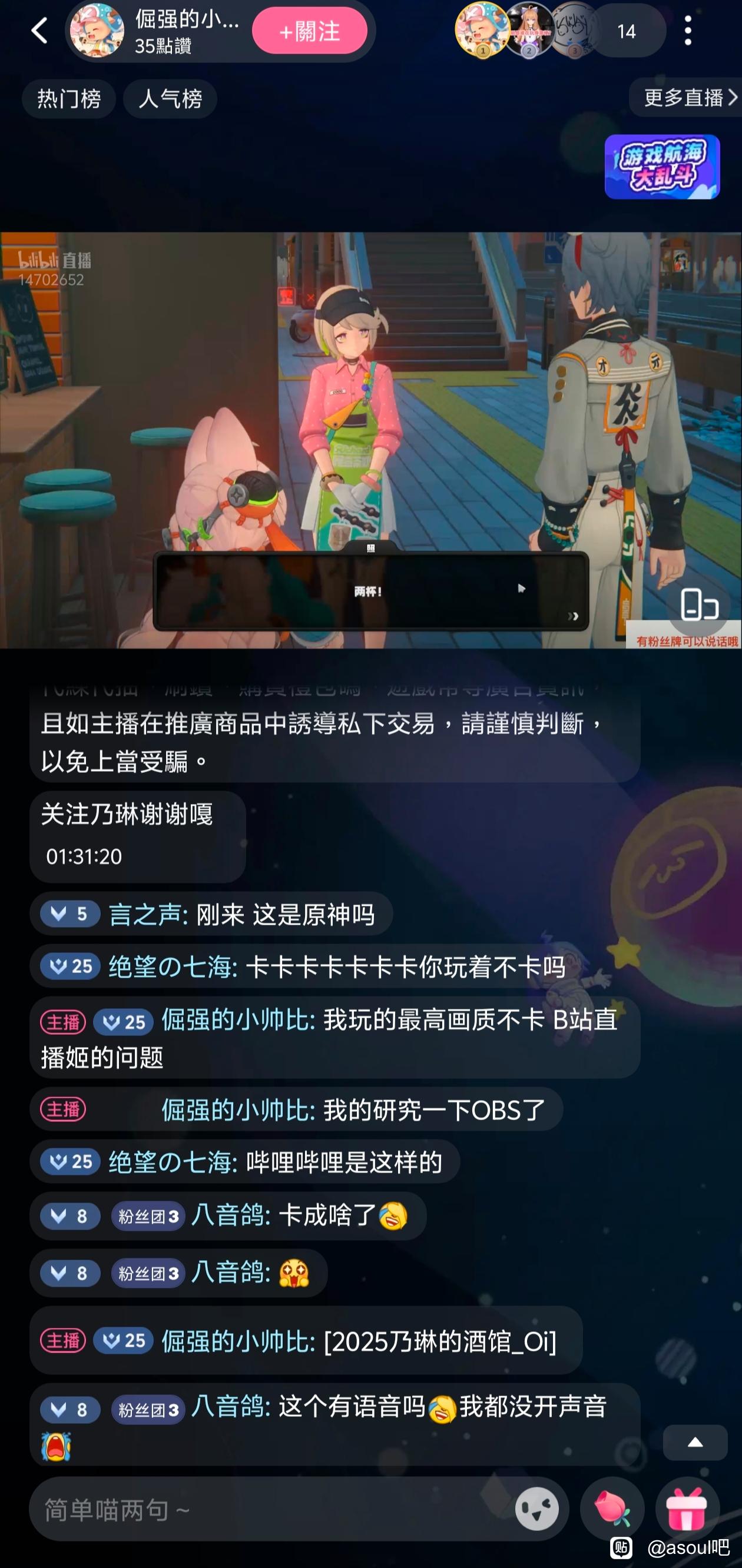Open the emoji picker in chat bar
The height and width of the screenshot is (1568, 742).
(536, 1510)
